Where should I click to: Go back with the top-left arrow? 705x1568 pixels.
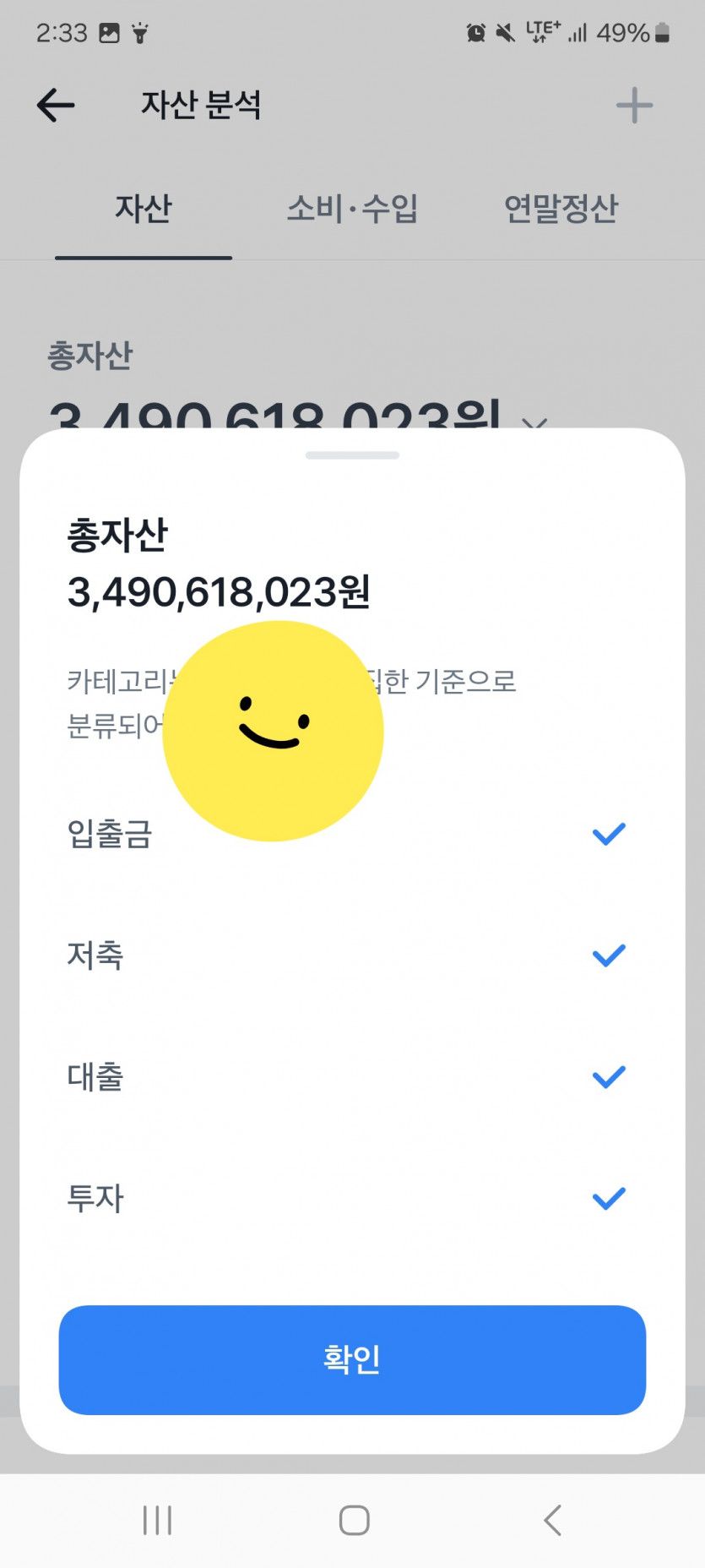click(x=56, y=106)
